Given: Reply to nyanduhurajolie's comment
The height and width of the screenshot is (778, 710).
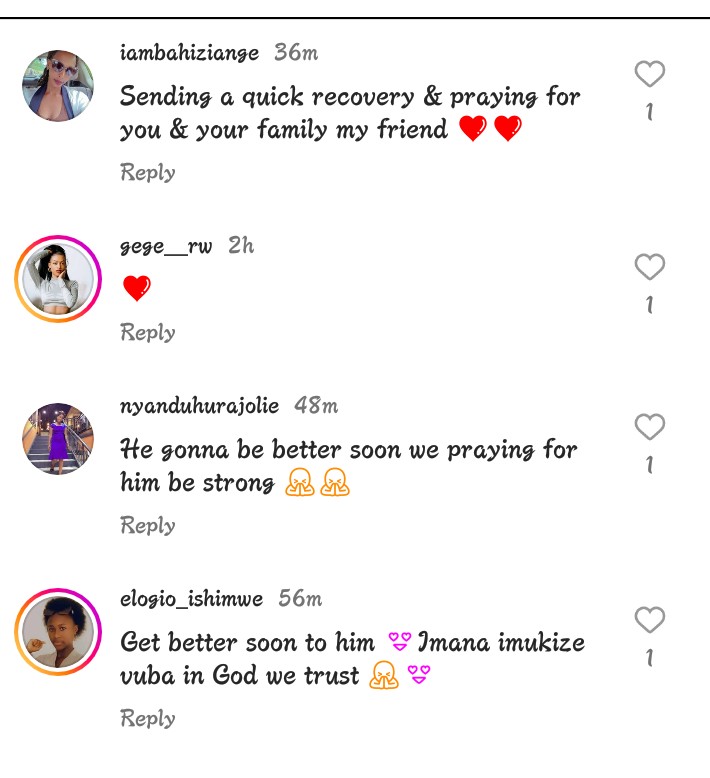Looking at the screenshot, I should pyautogui.click(x=148, y=525).
